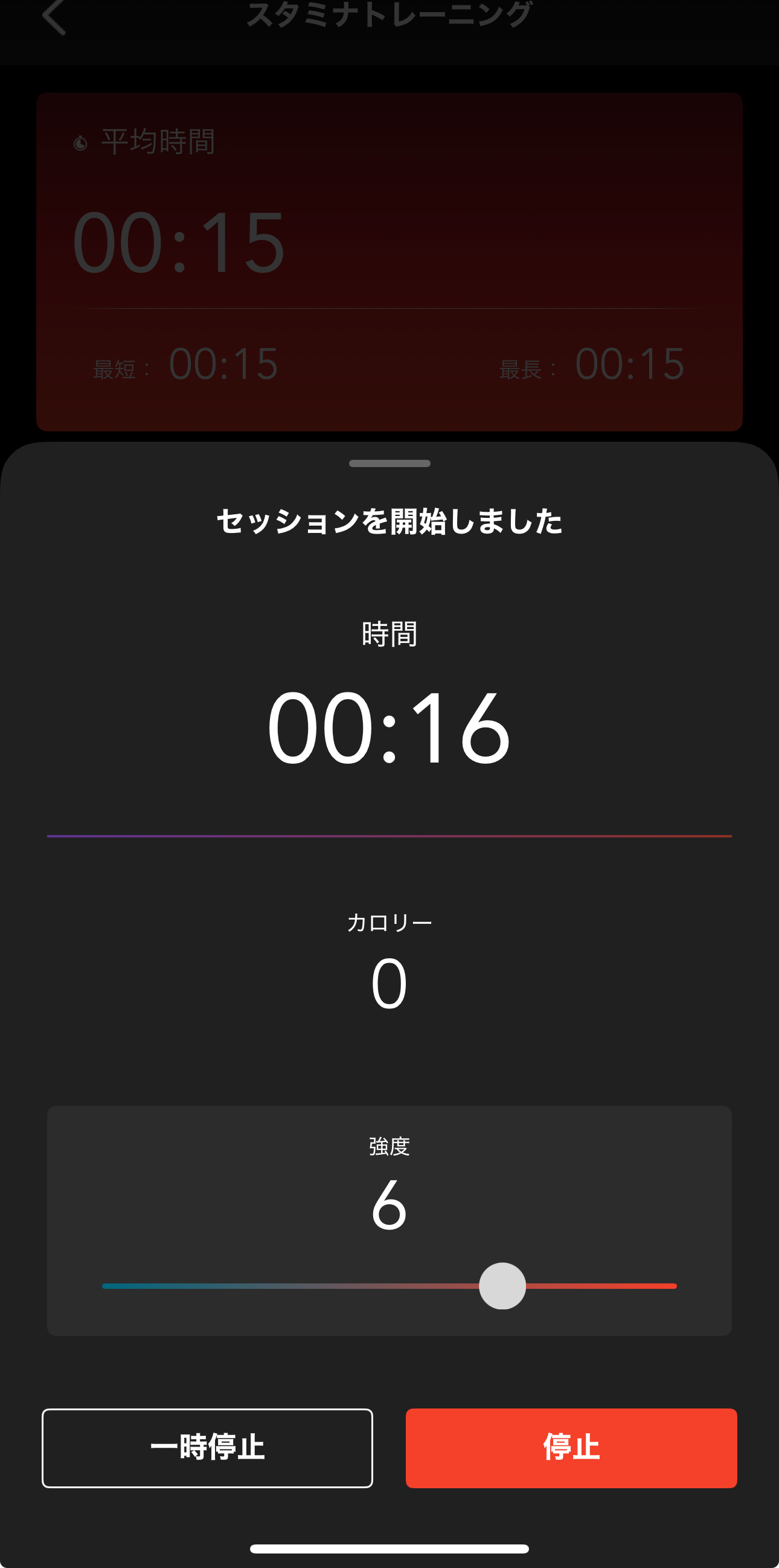Tap the bottom sheet drag handle
This screenshot has width=779, height=1568.
click(389, 463)
